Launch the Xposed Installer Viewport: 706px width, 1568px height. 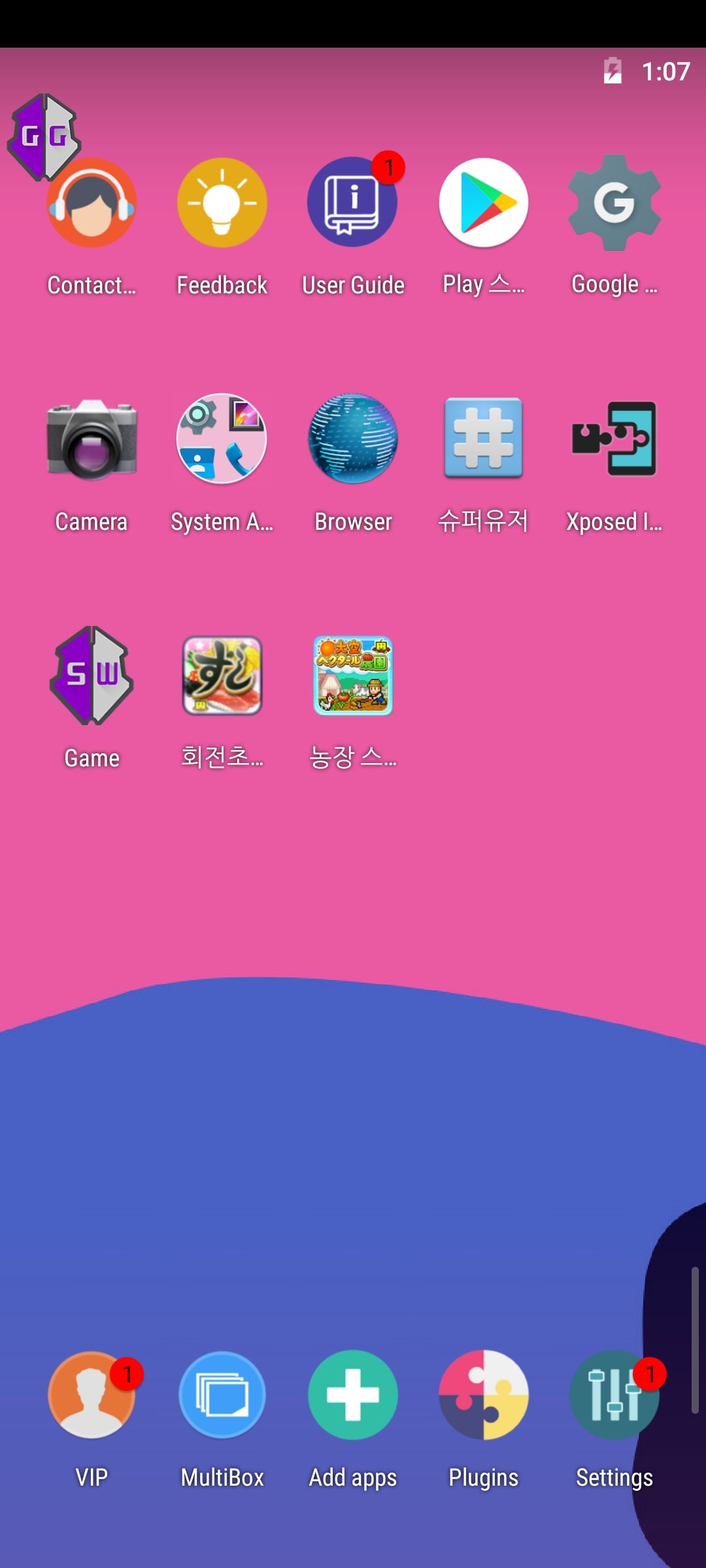tap(614, 439)
